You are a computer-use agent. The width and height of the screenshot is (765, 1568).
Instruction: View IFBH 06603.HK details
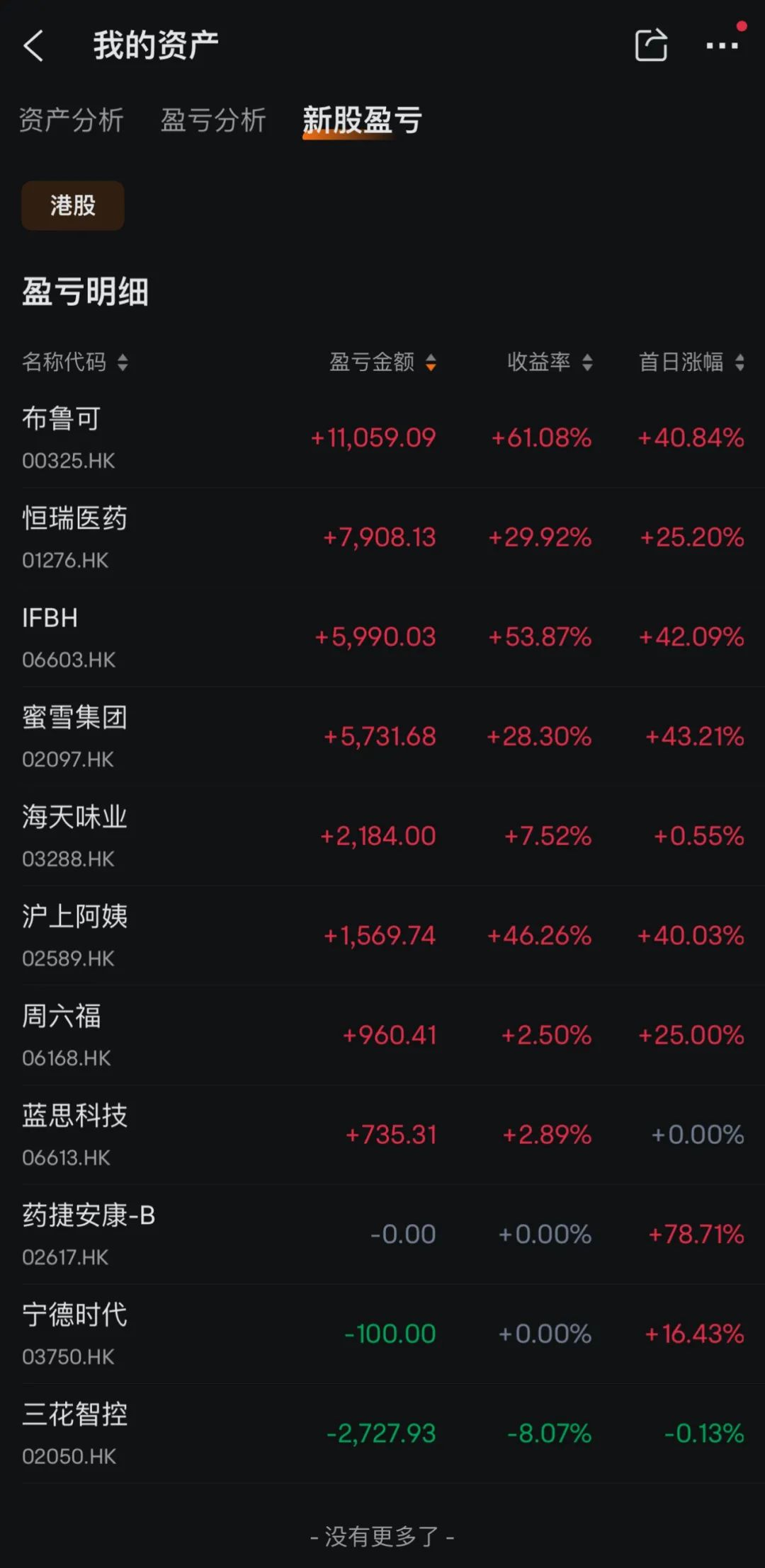pos(382,637)
